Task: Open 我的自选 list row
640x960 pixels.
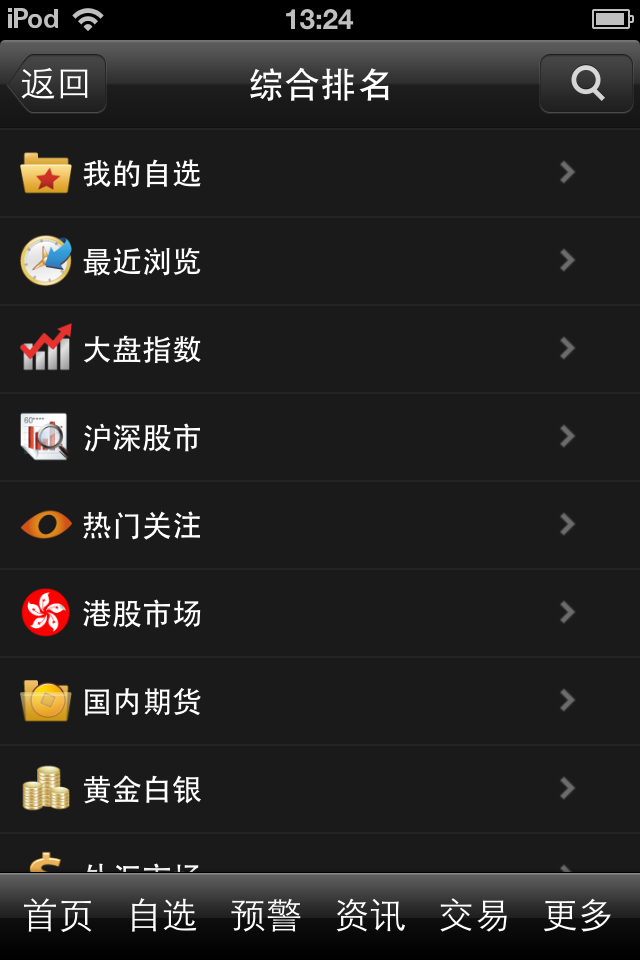Action: click(x=320, y=174)
